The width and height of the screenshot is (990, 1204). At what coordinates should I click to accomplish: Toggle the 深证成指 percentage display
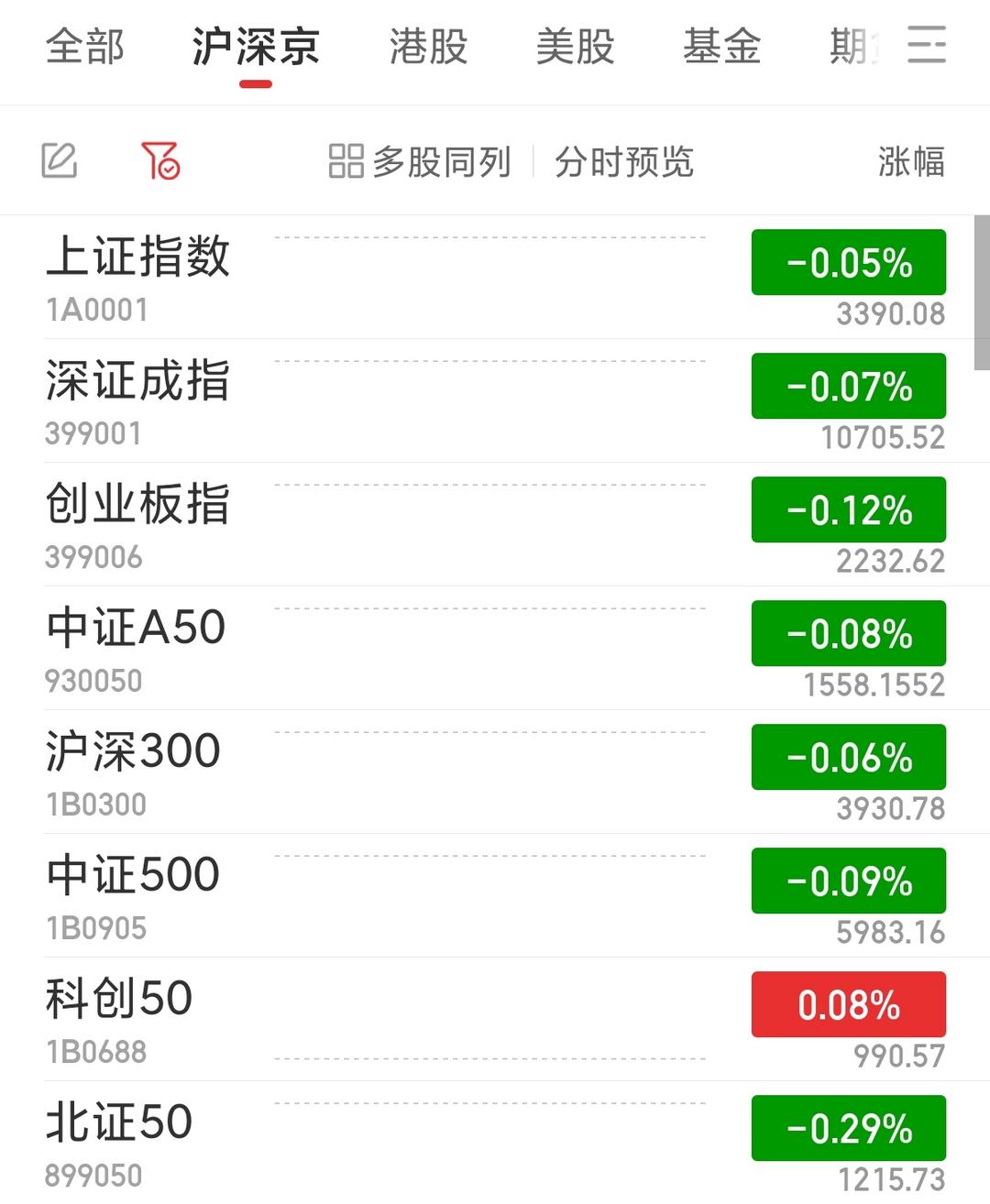coord(848,386)
